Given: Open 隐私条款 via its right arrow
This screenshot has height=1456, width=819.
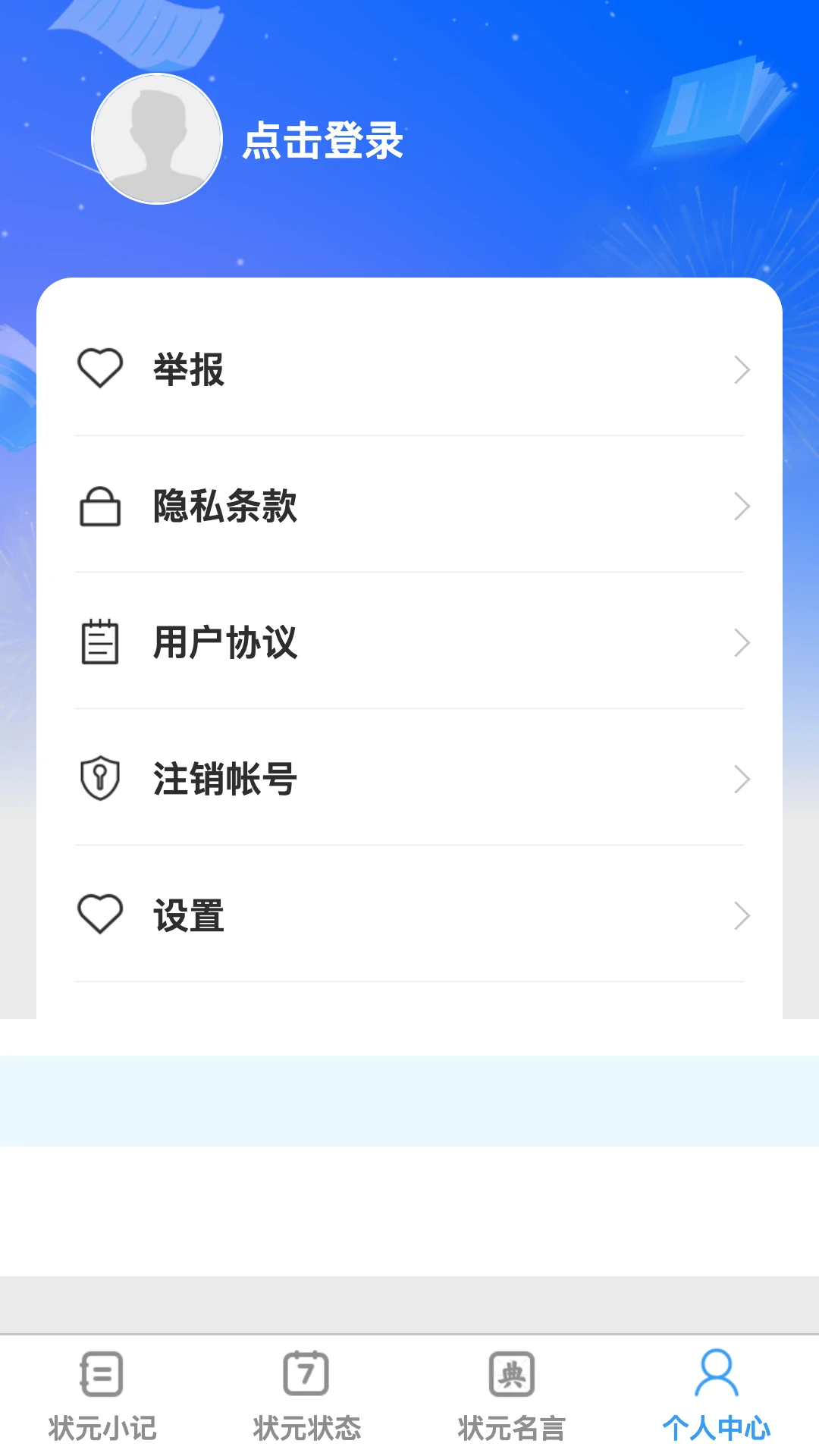Looking at the screenshot, I should point(741,506).
